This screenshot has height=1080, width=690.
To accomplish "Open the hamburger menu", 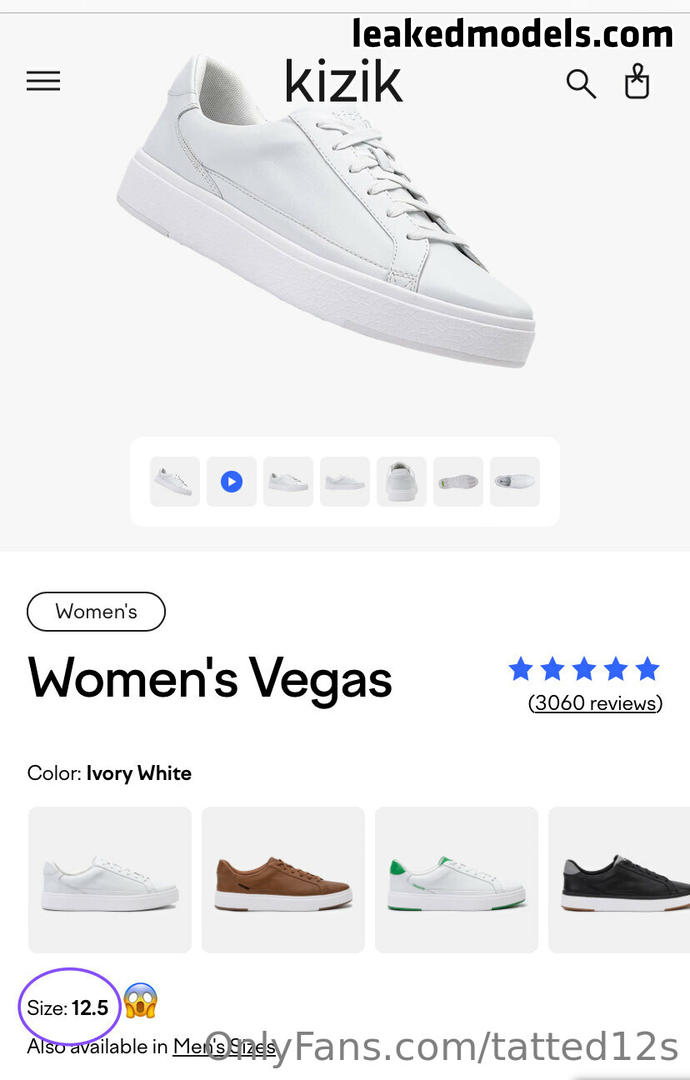I will [43, 81].
